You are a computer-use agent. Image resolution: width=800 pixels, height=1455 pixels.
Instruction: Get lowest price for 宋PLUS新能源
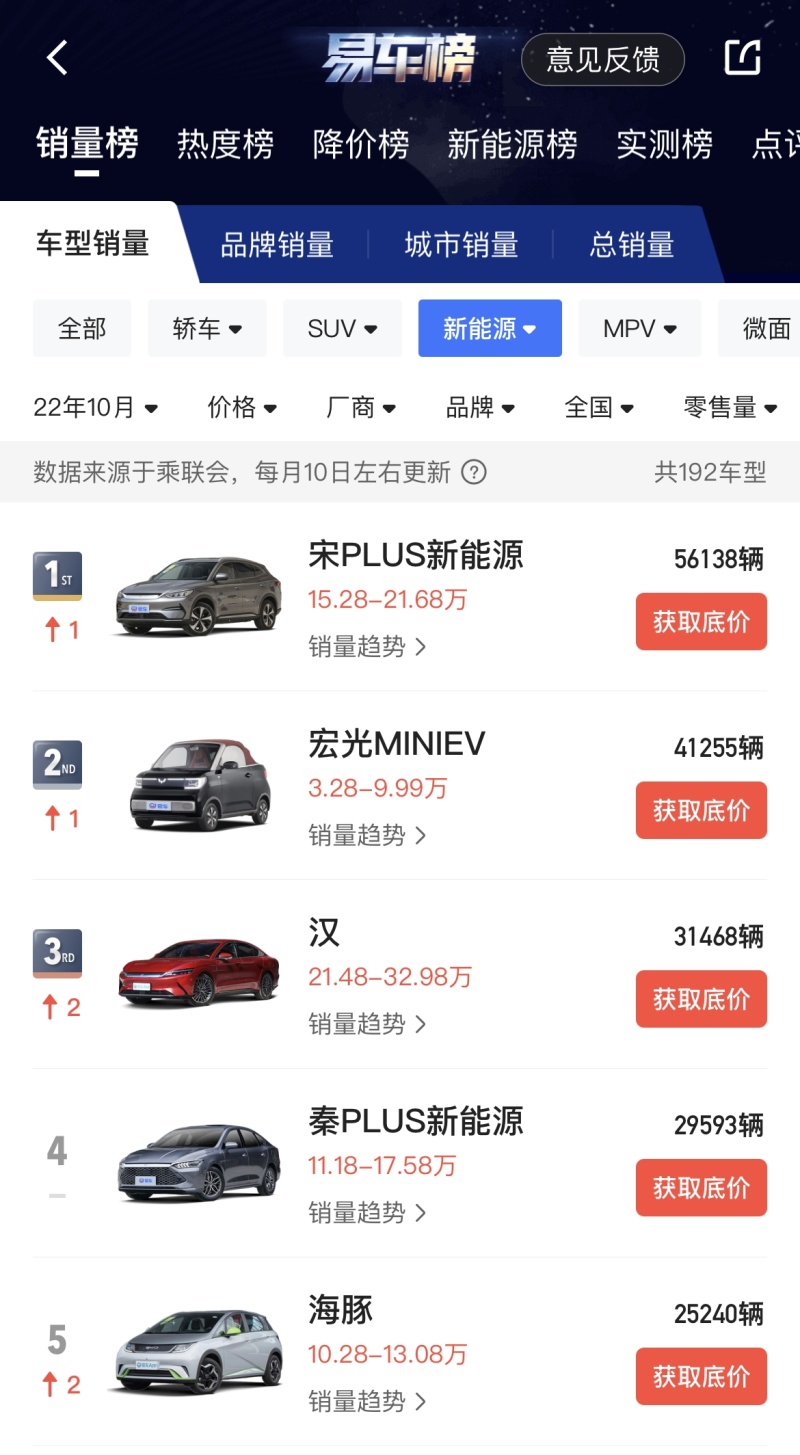701,621
